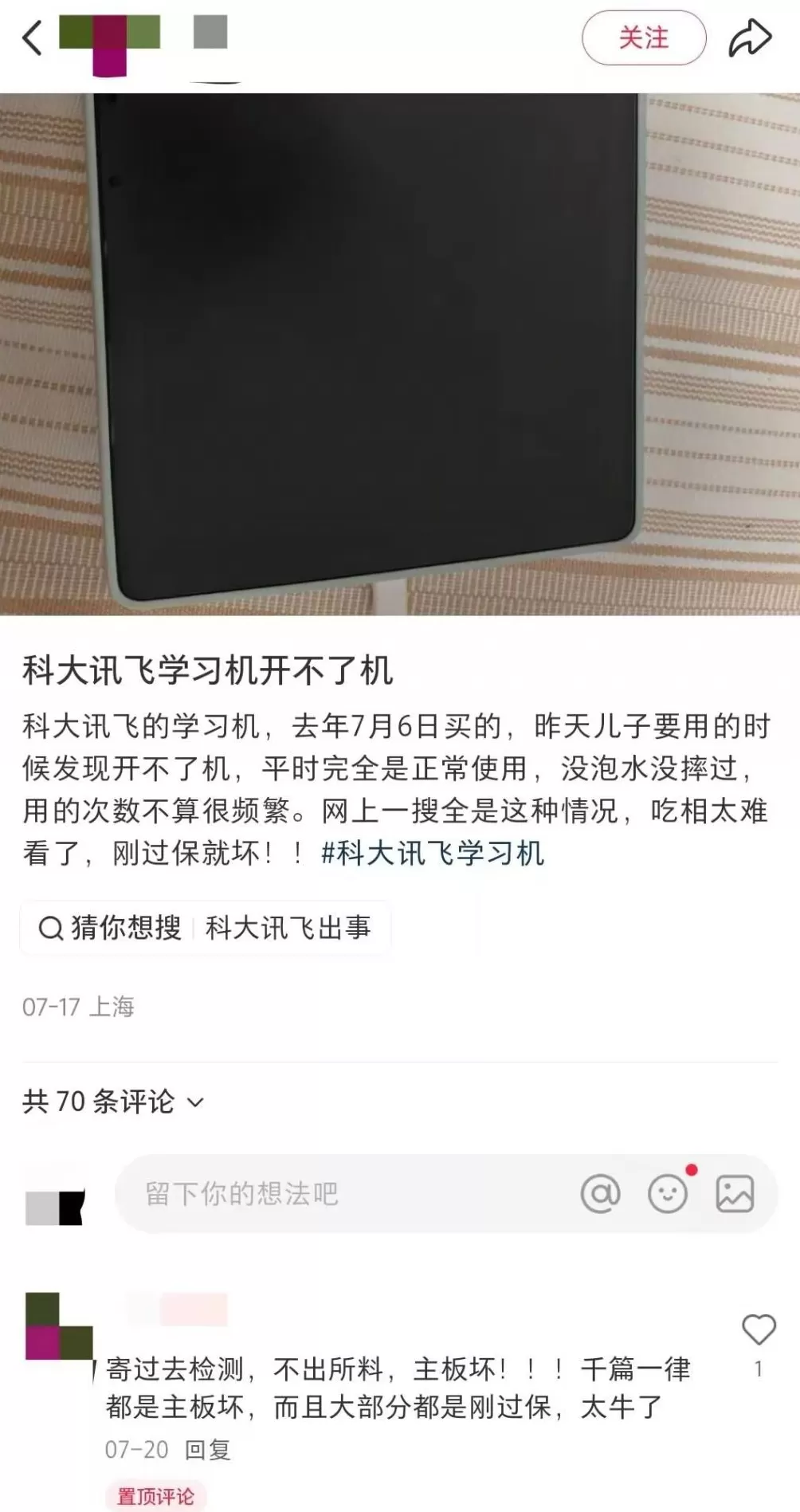Open the share menu
This screenshot has width=800, height=1512.
coord(750,39)
